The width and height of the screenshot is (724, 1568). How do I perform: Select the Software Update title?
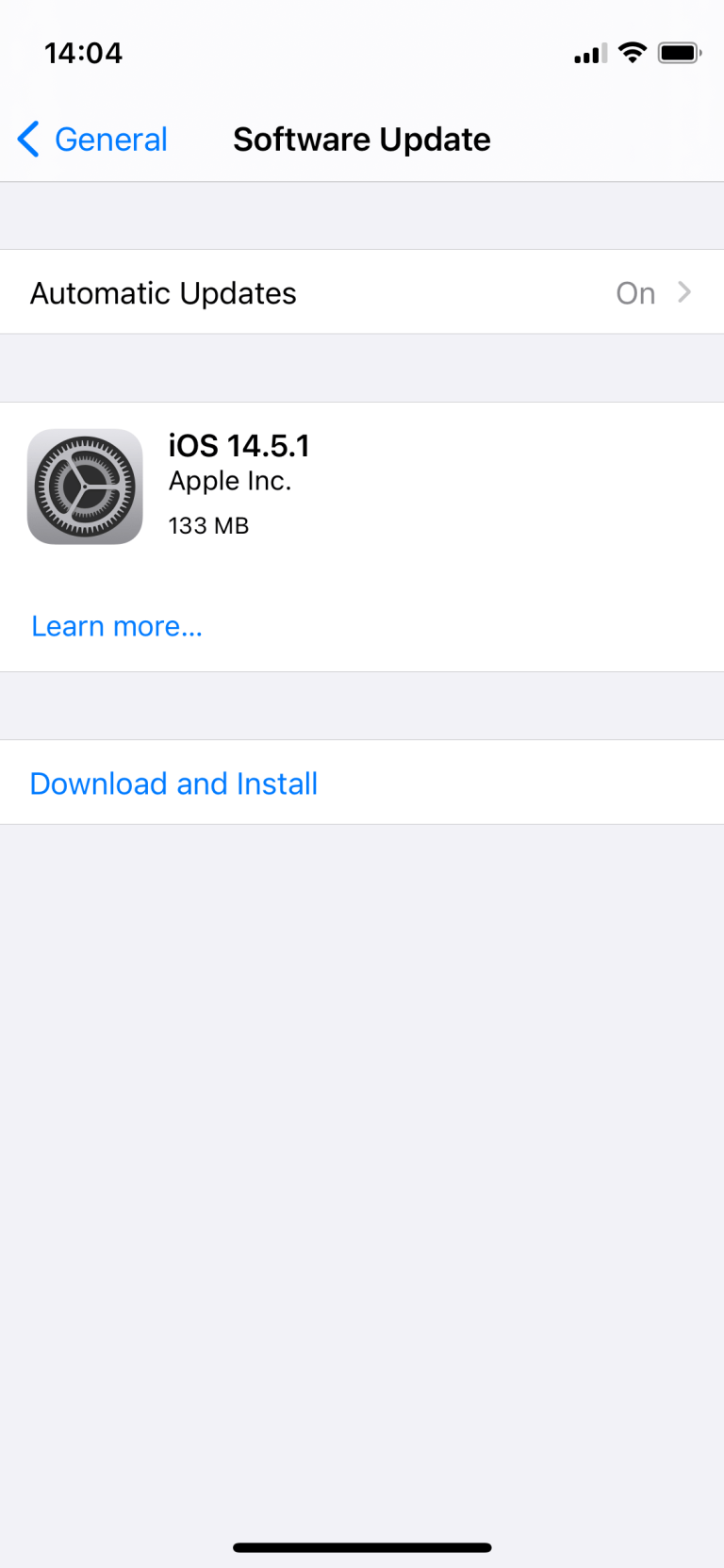coord(362,139)
